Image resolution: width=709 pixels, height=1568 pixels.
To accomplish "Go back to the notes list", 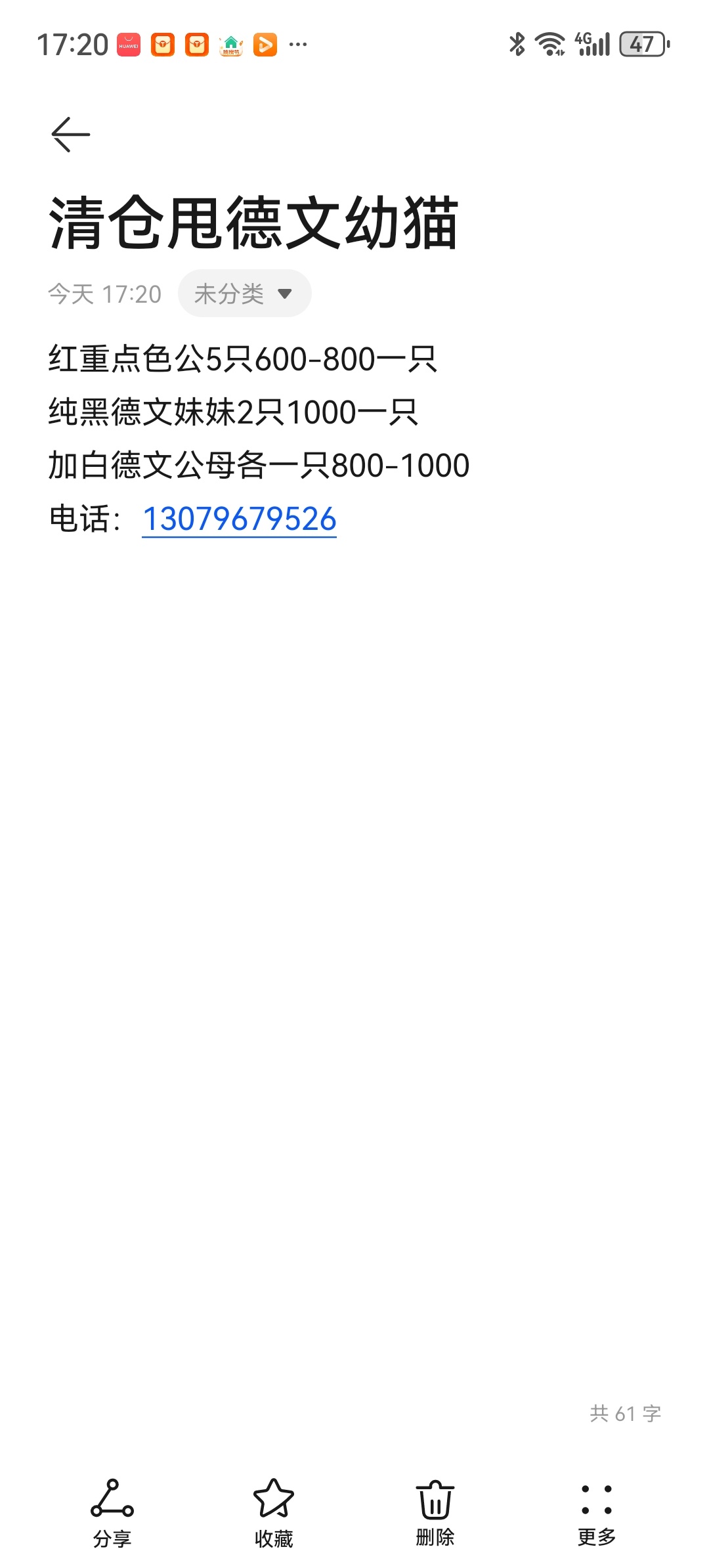I will pyautogui.click(x=71, y=135).
